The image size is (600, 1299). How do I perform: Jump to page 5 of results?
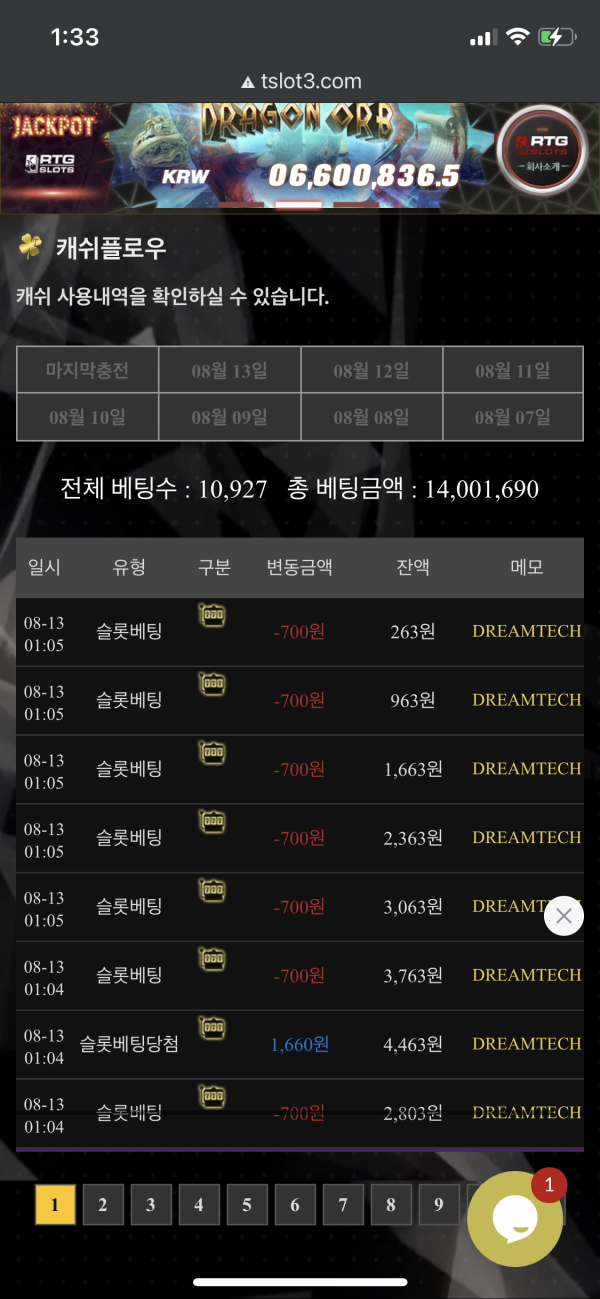247,1205
